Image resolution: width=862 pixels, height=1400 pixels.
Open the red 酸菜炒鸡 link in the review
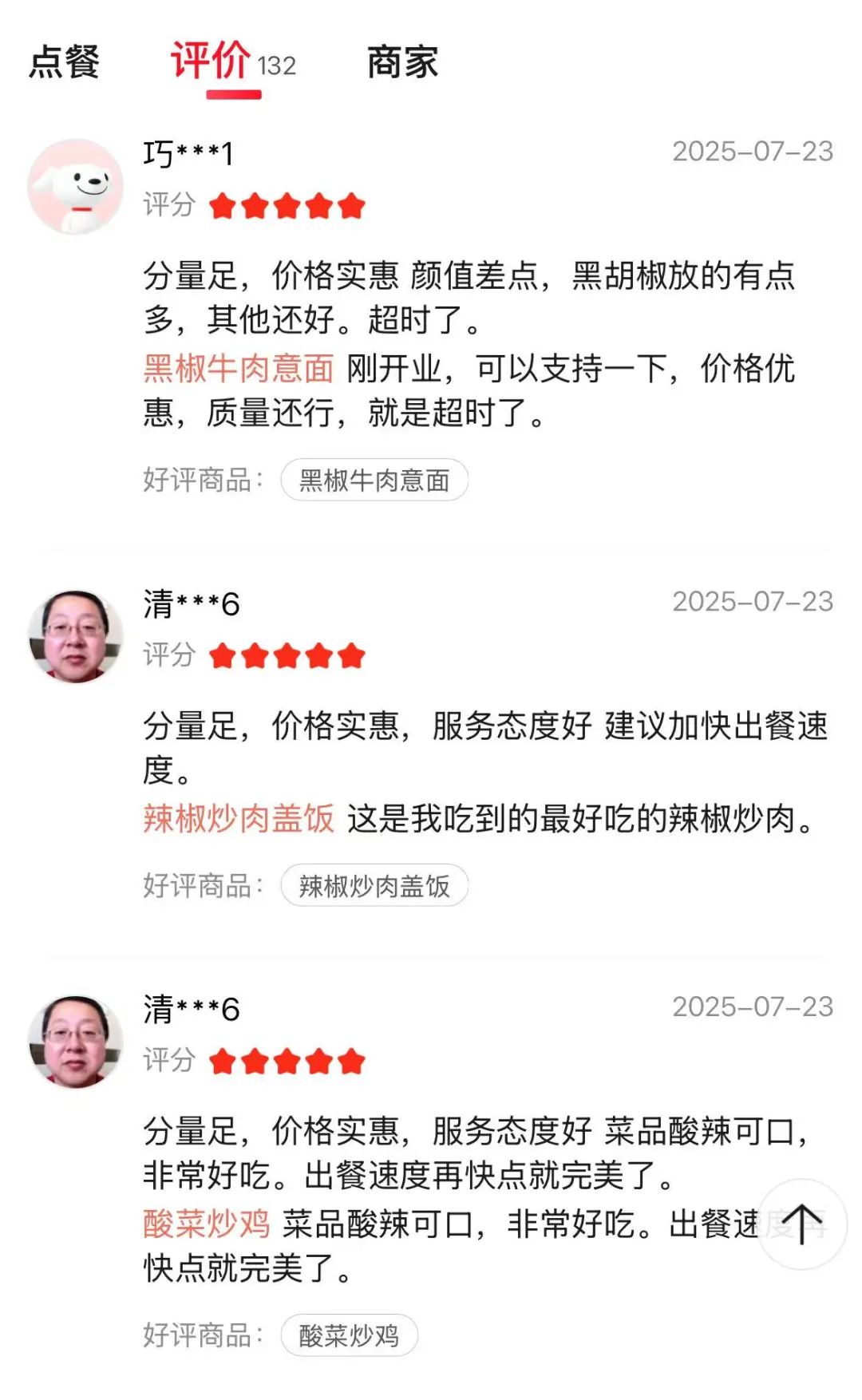point(207,1224)
